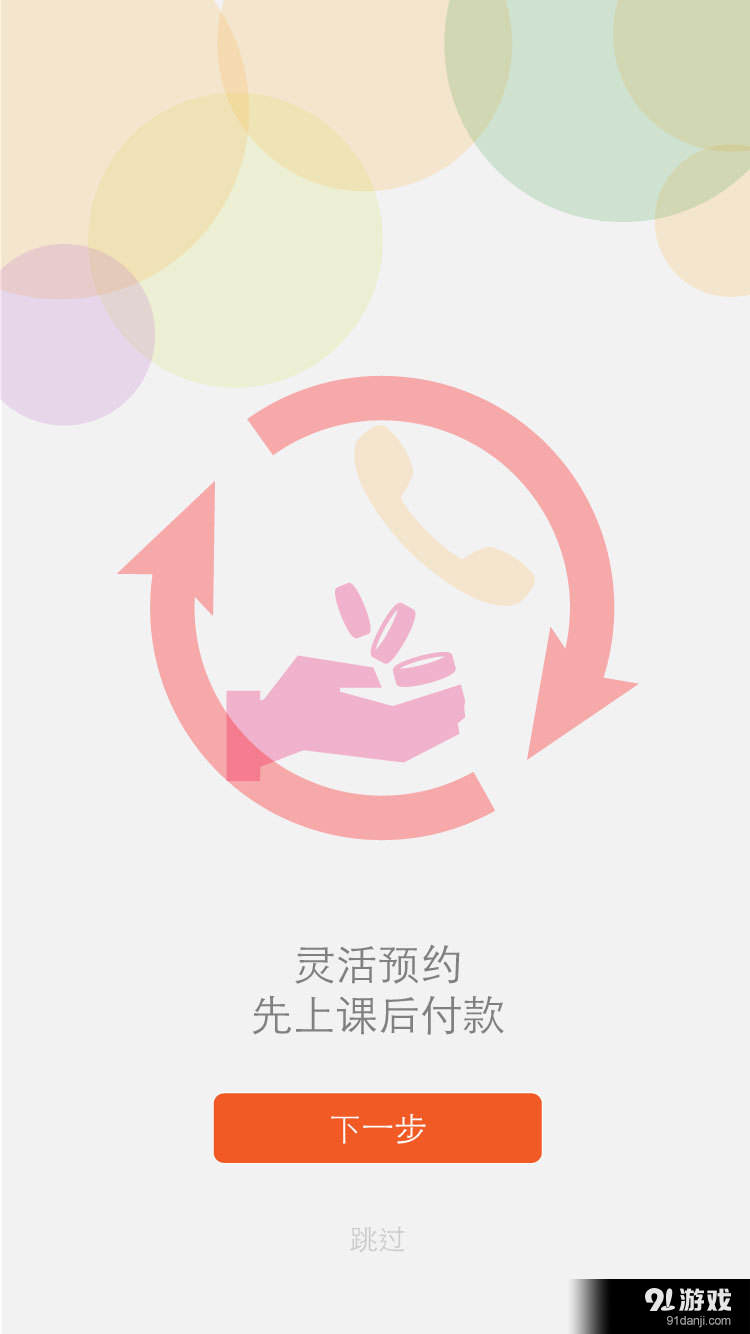
Task: Tap the 先上课后付款 subtitle text
Action: pyautogui.click(x=375, y=1012)
